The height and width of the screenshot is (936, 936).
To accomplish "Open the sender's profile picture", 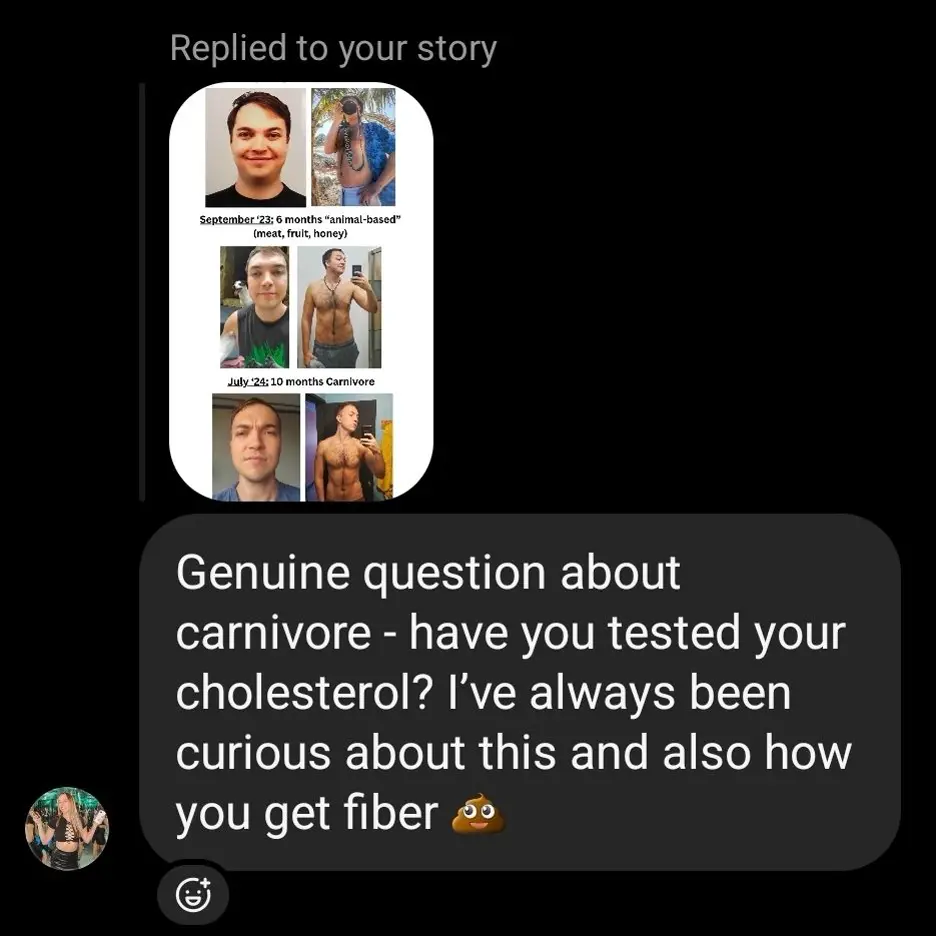I will click(x=66, y=829).
